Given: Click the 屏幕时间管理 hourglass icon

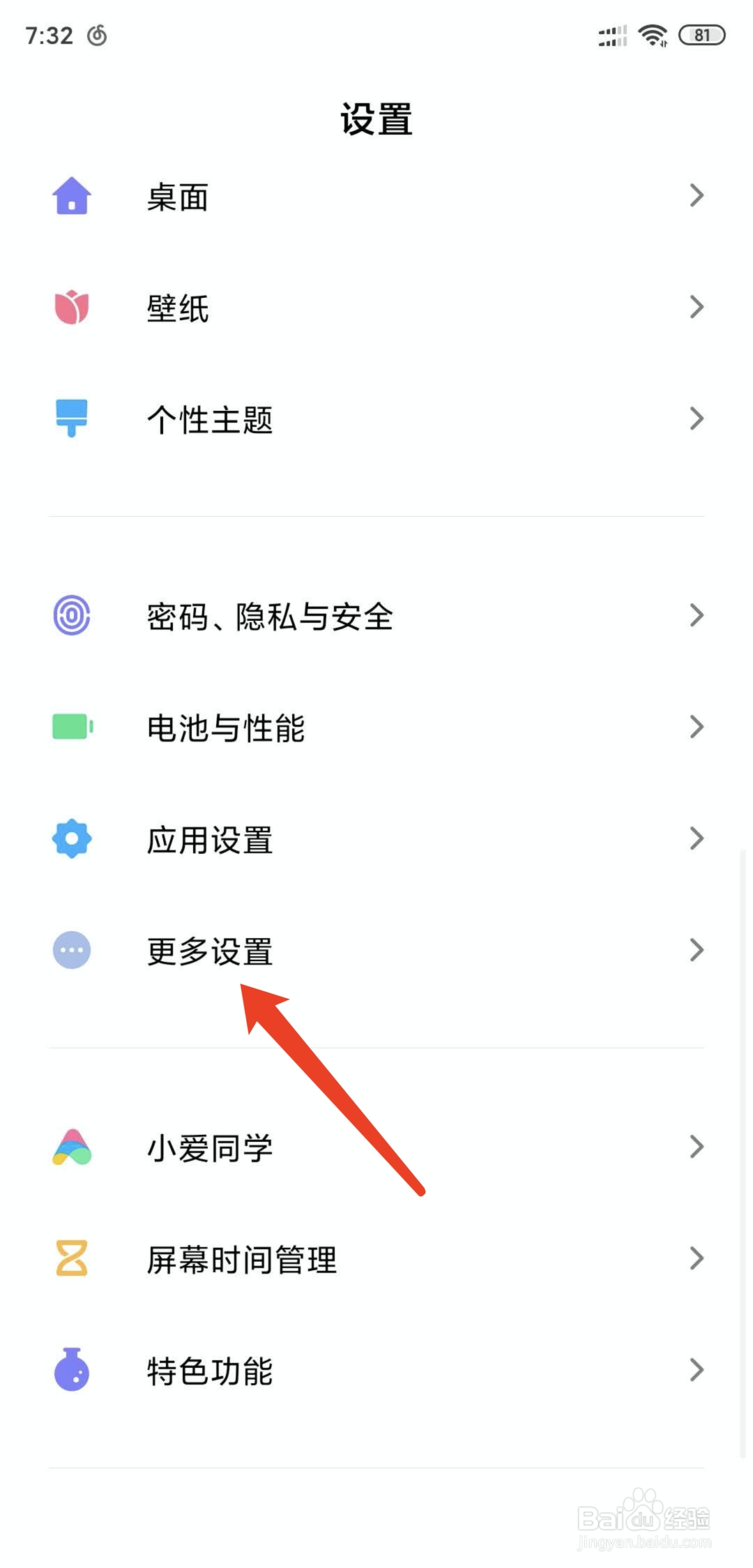Looking at the screenshot, I should pos(71,1259).
